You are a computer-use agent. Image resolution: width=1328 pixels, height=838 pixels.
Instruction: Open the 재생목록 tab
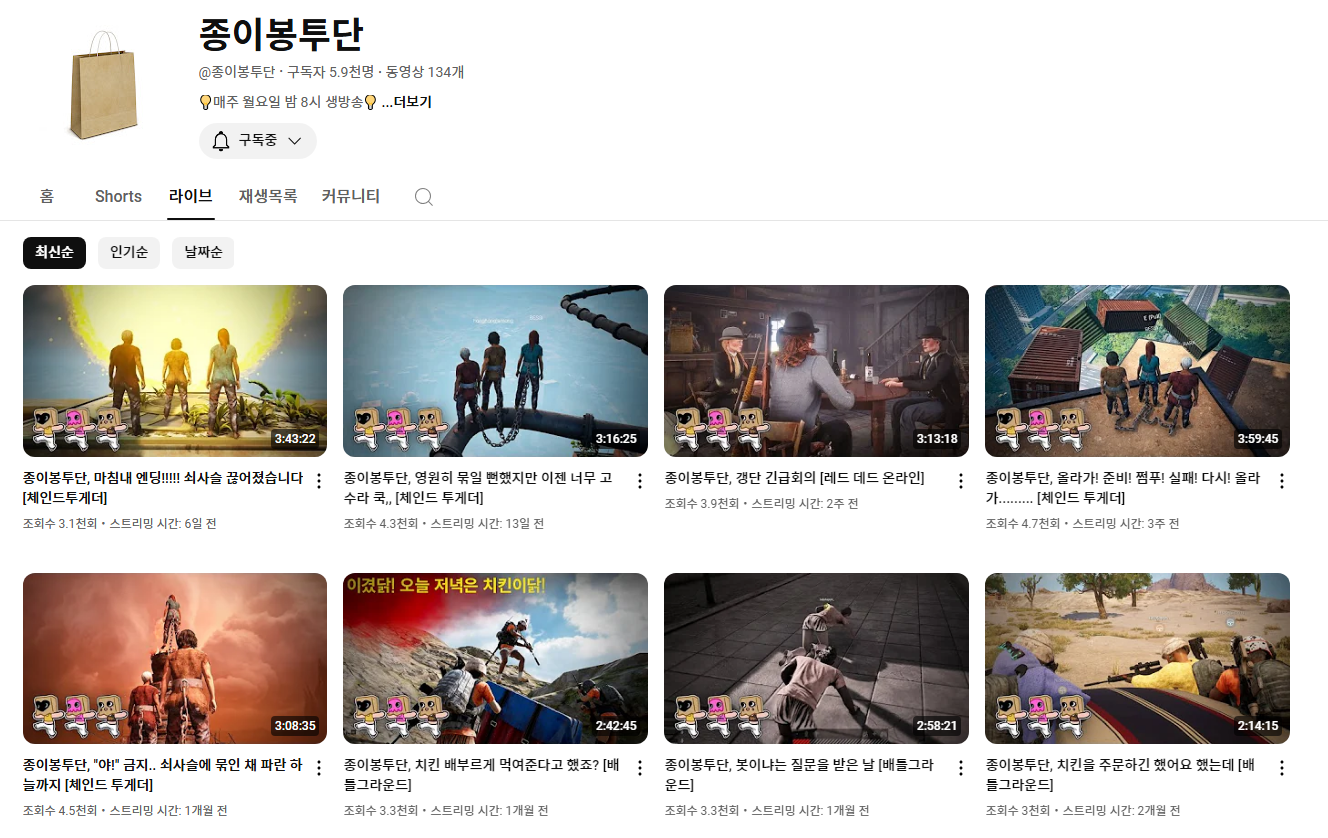tap(268, 196)
